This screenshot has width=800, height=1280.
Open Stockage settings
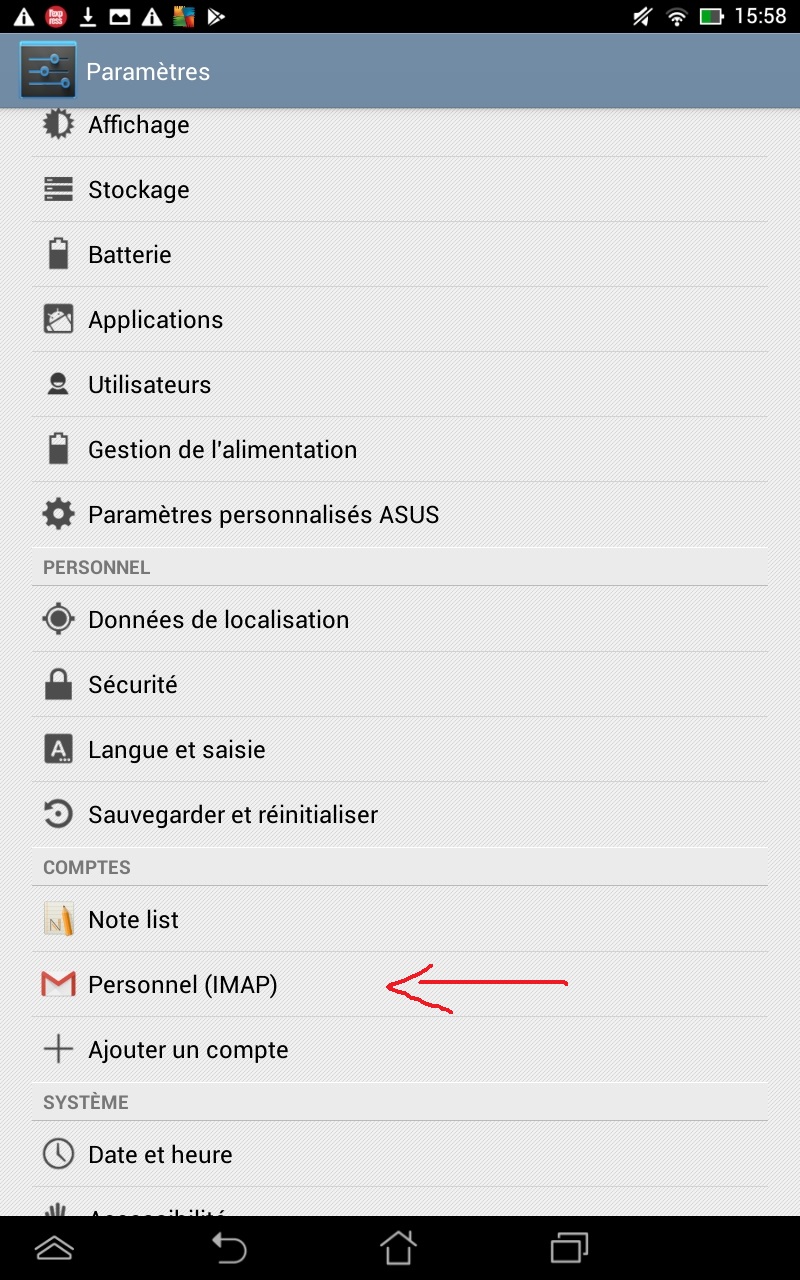(x=139, y=190)
